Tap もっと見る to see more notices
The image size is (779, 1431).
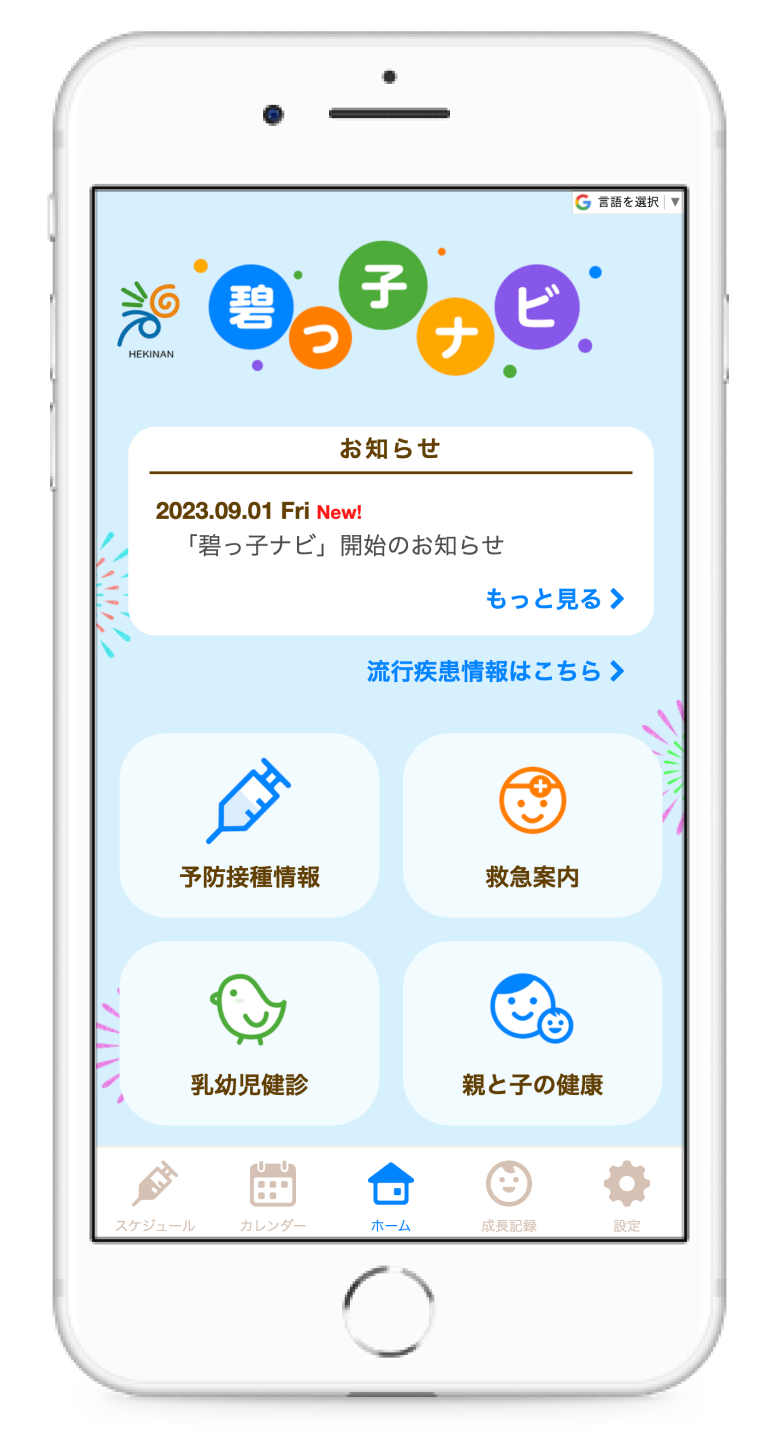pyautogui.click(x=555, y=599)
